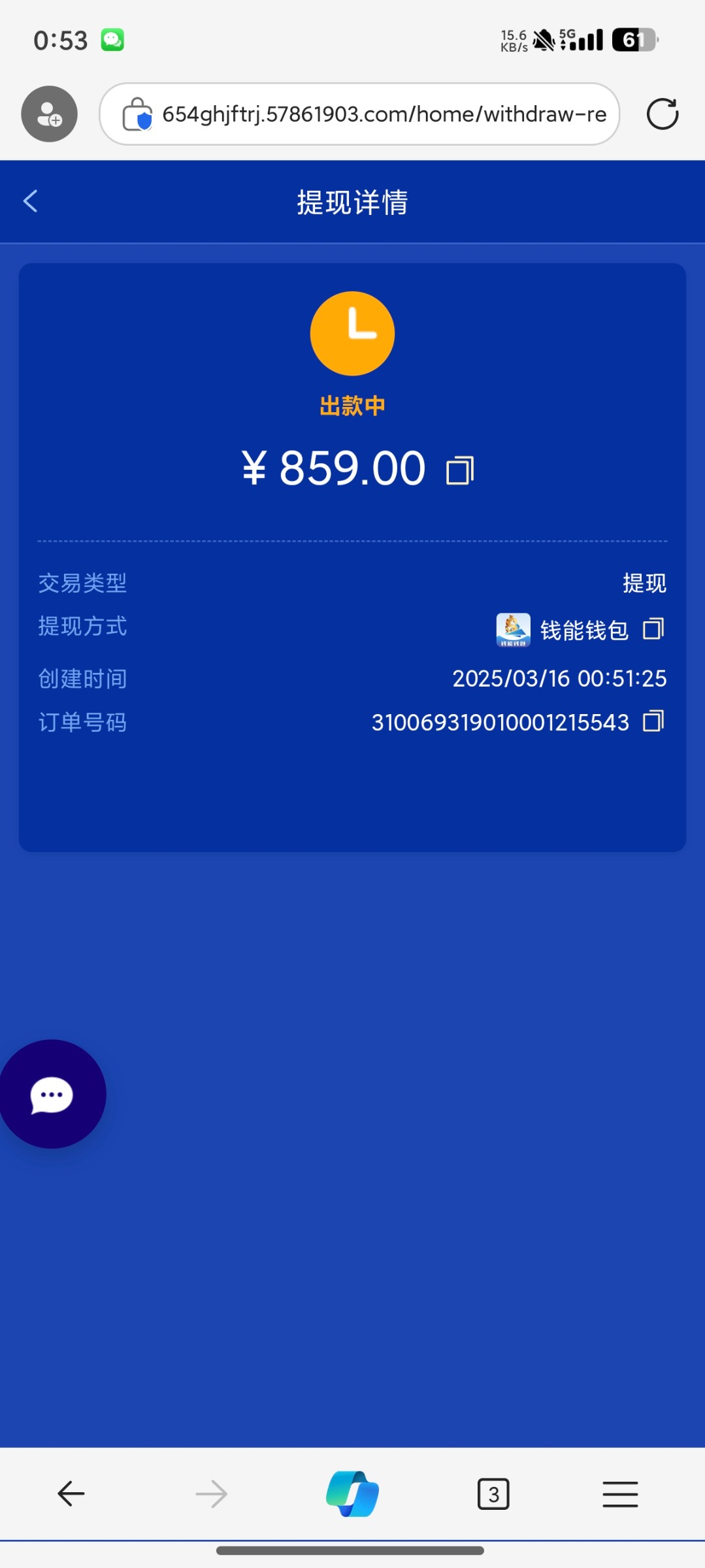Navigate back in the browser toolbar
Image resolution: width=705 pixels, height=1568 pixels.
(71, 1494)
